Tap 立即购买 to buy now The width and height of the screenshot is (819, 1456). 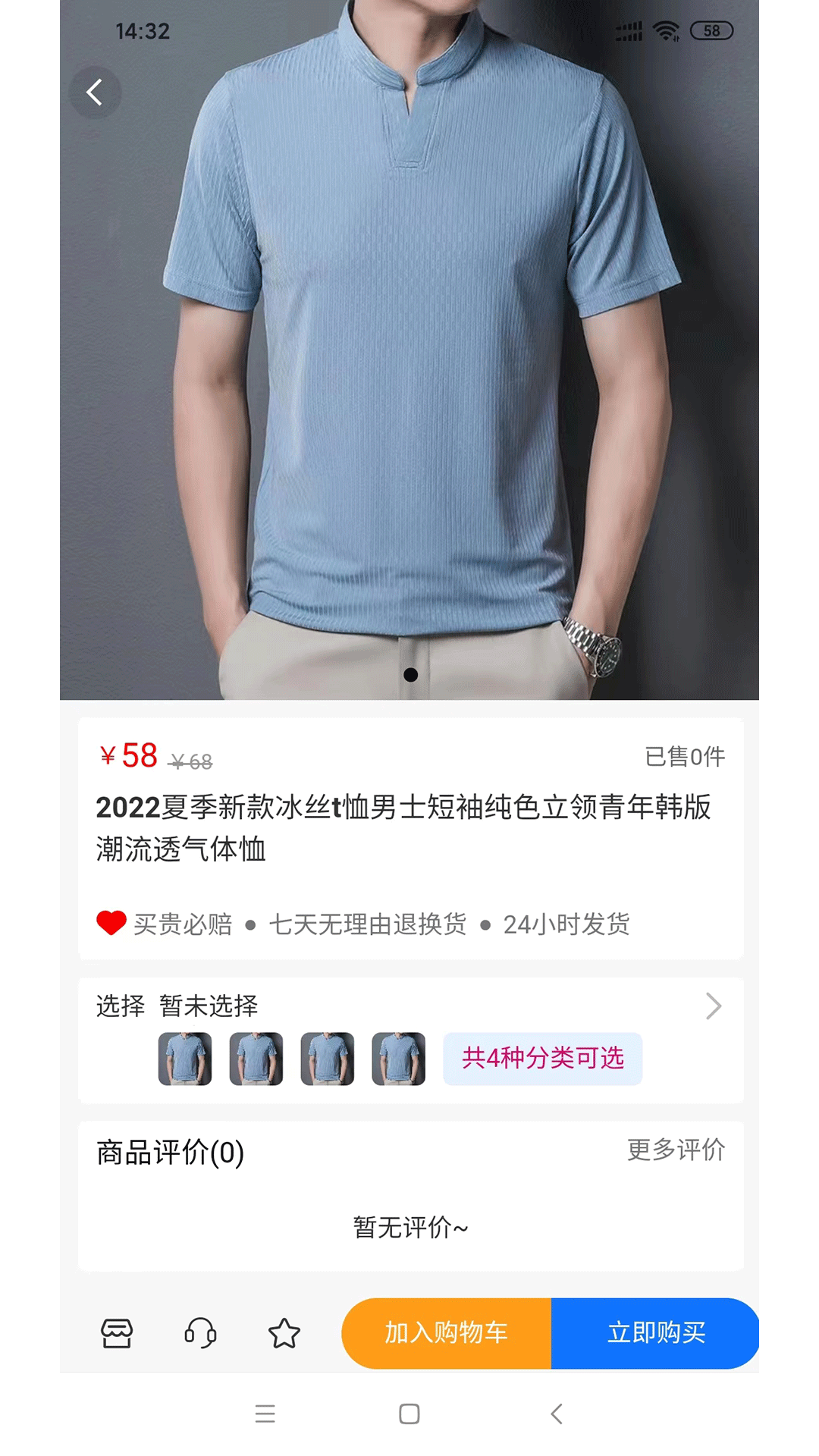[655, 1332]
